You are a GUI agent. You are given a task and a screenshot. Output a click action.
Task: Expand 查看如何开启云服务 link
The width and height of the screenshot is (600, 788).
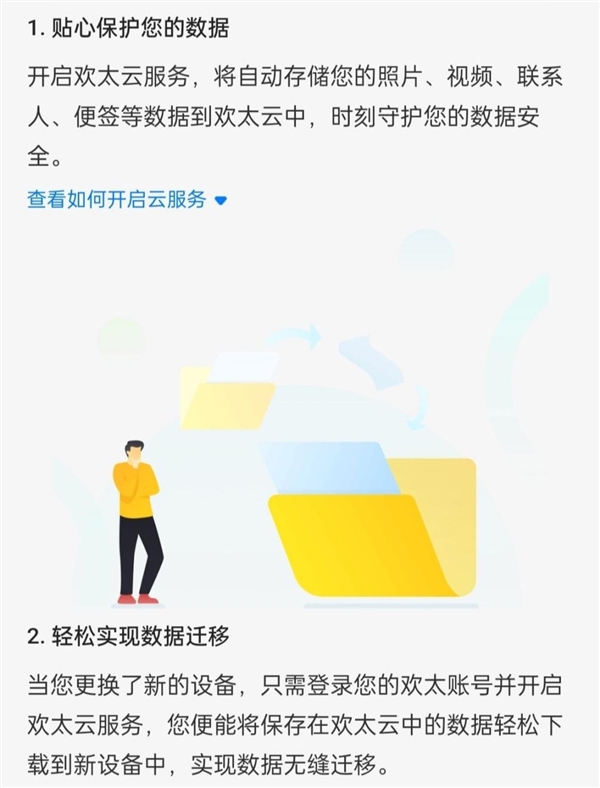(x=126, y=200)
